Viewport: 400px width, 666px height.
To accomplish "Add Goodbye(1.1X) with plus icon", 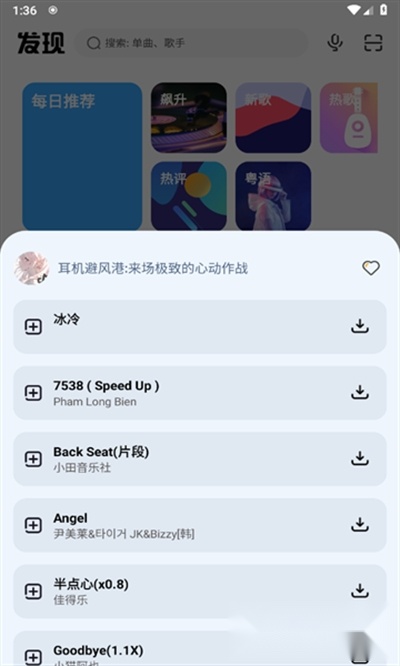I will pyautogui.click(x=33, y=657).
